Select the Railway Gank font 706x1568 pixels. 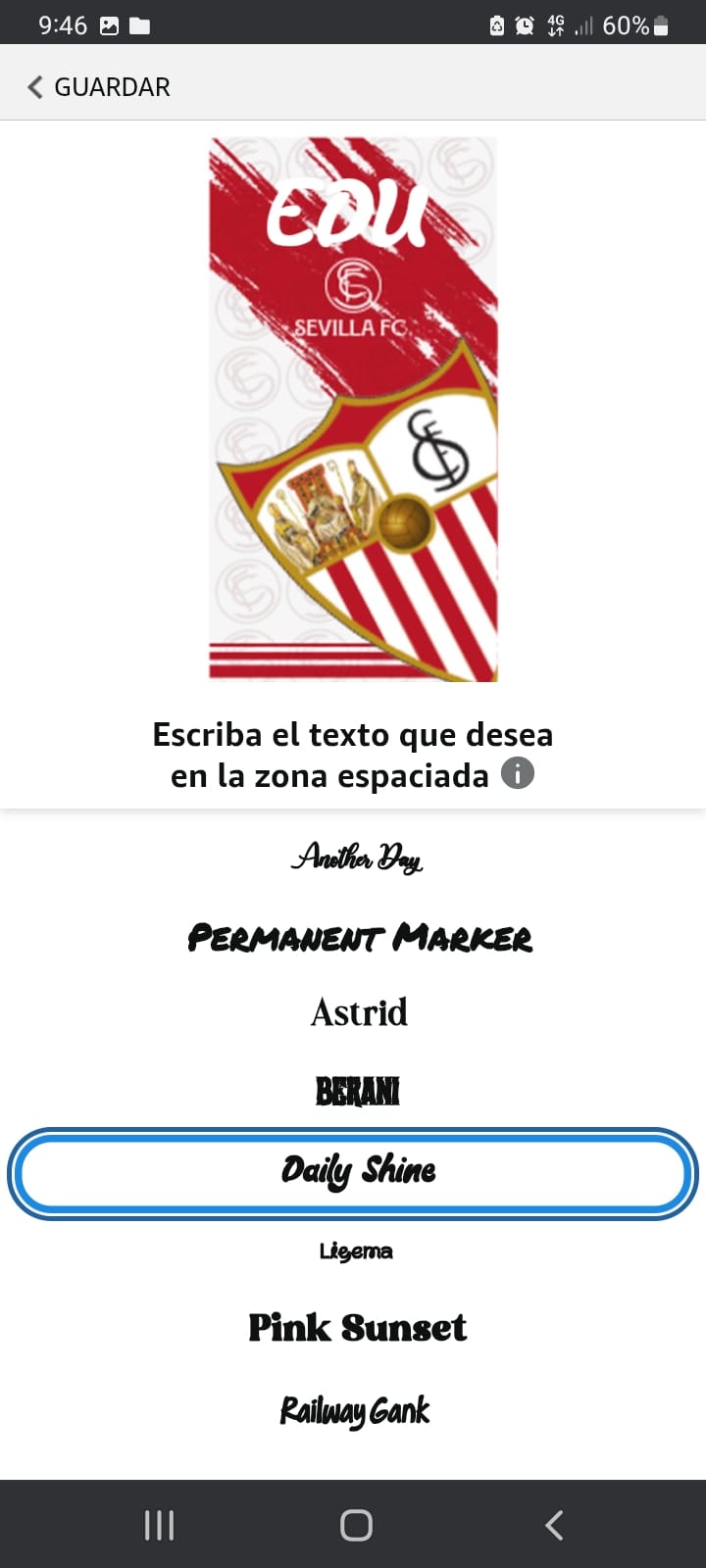tap(355, 1411)
